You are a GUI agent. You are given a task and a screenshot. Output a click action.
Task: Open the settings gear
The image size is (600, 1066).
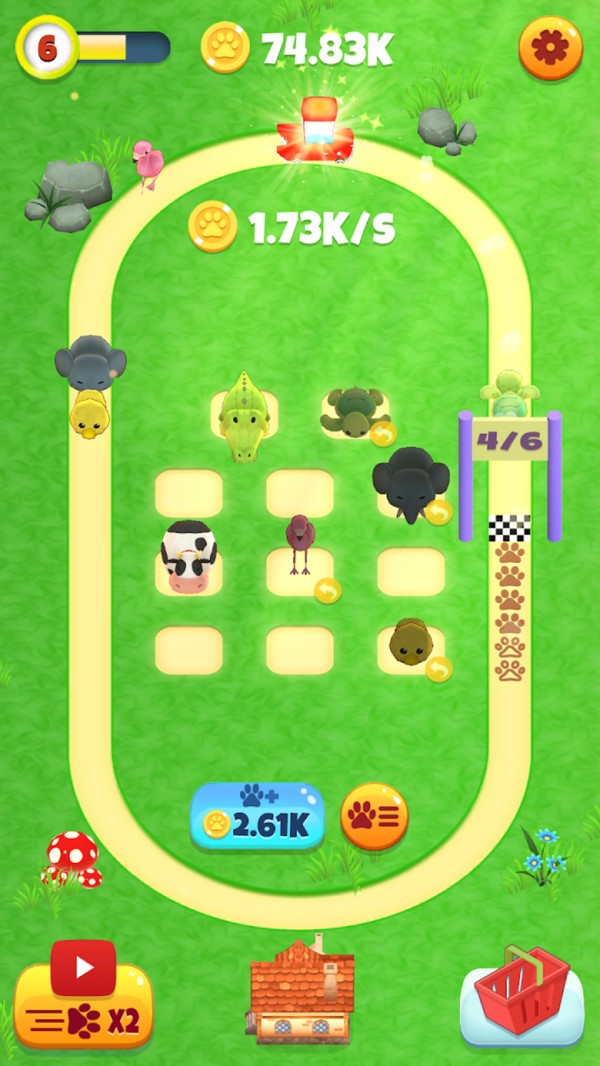pos(550,47)
